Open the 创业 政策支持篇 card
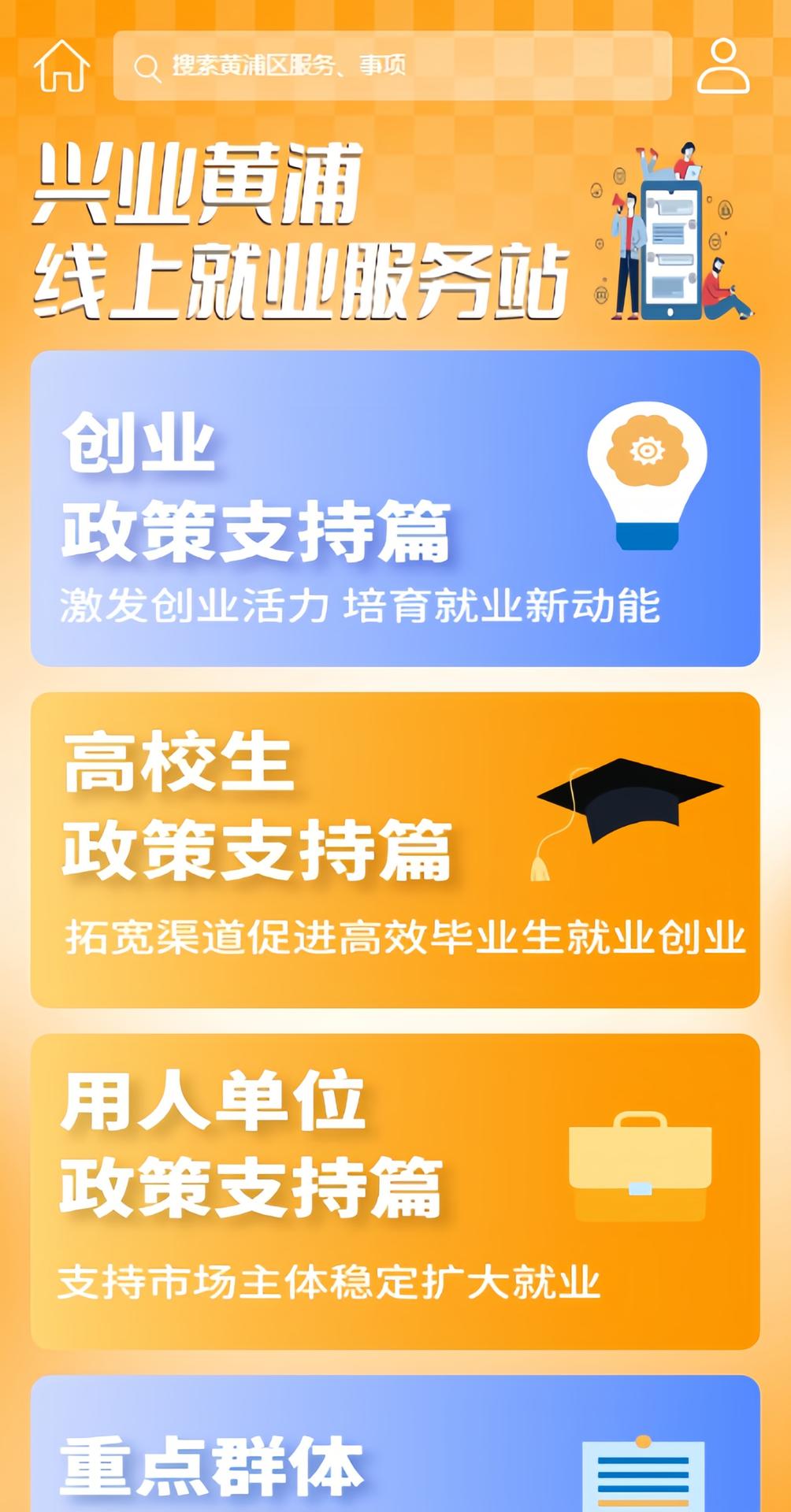This screenshot has width=791, height=1512. (395, 509)
